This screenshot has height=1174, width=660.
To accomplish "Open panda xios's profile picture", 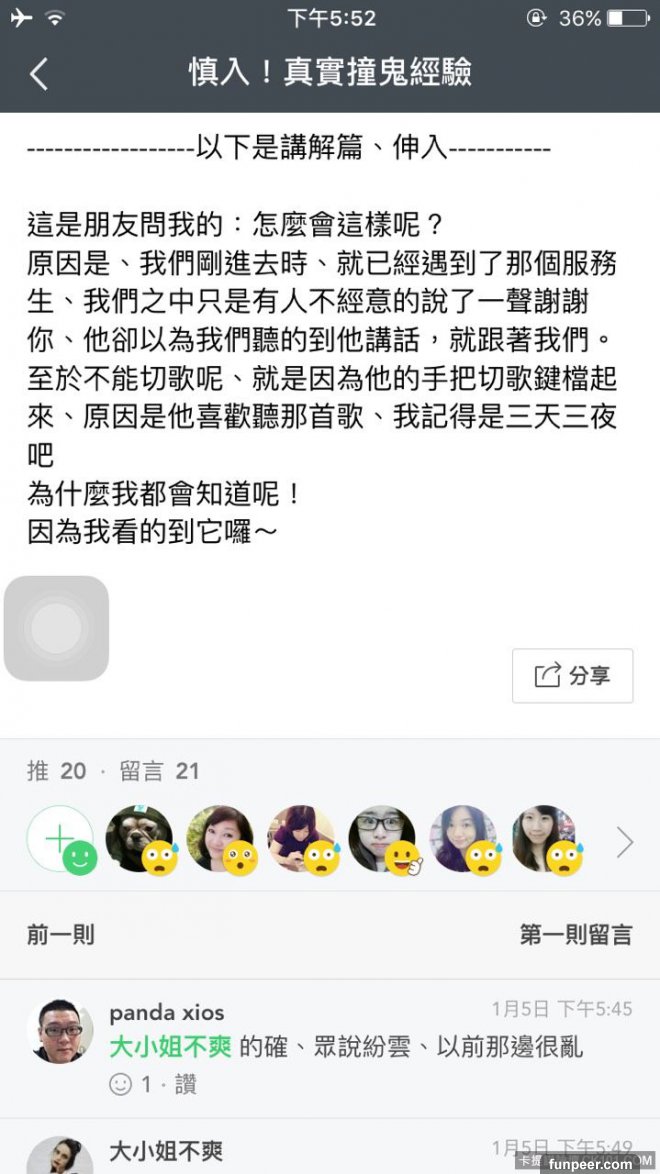I will click(x=60, y=1030).
